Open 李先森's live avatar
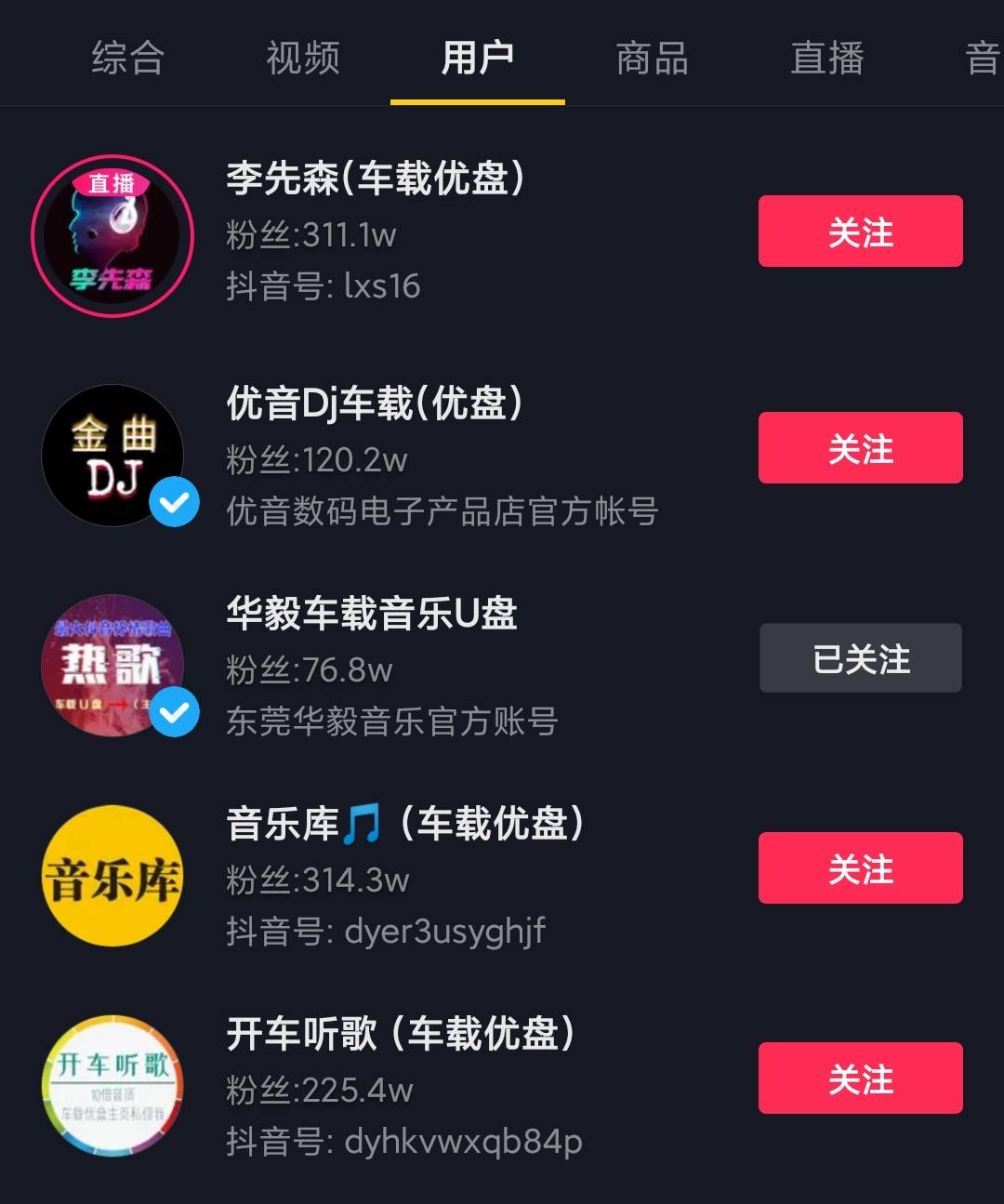1004x1204 pixels. pos(112,236)
